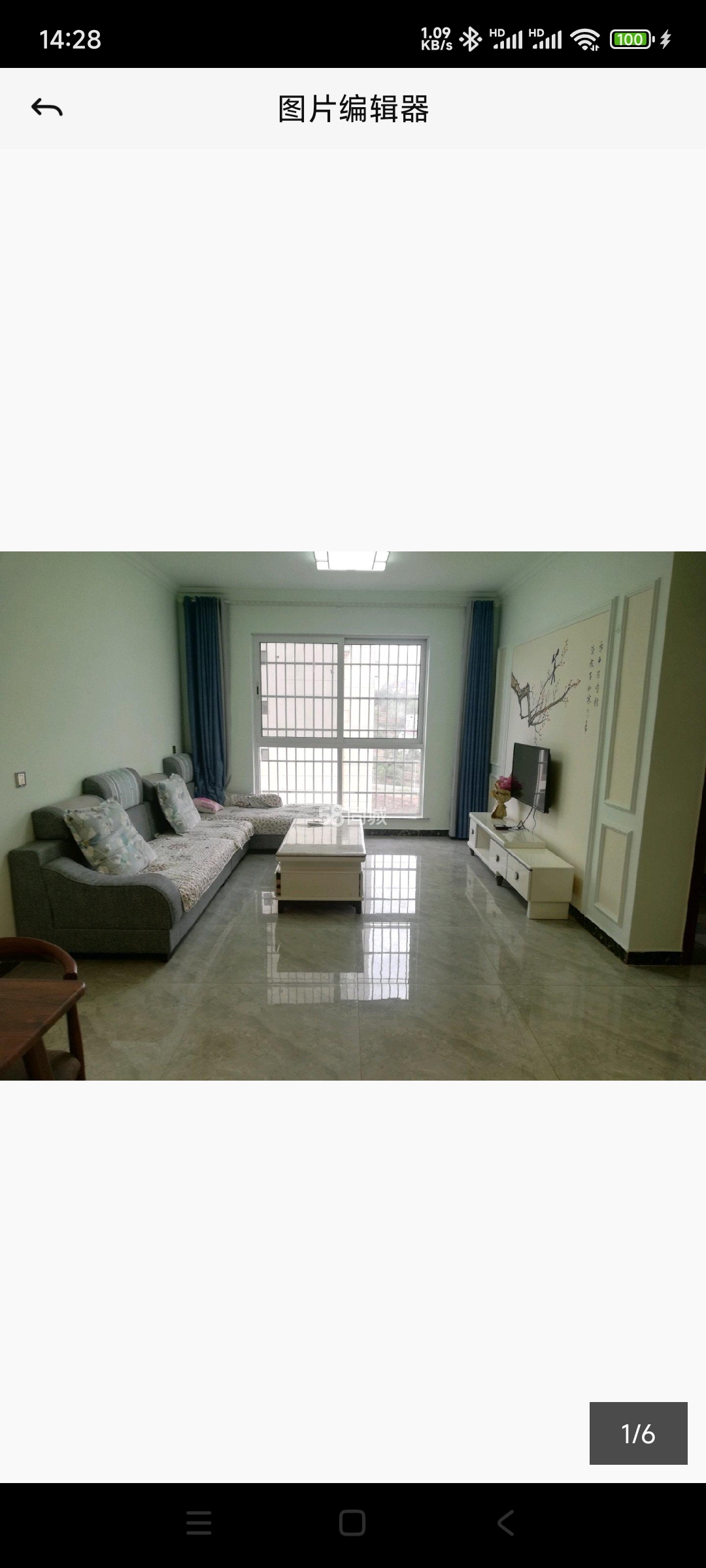The width and height of the screenshot is (706, 1568).
Task: Open the recent apps menu
Action: (199, 1522)
